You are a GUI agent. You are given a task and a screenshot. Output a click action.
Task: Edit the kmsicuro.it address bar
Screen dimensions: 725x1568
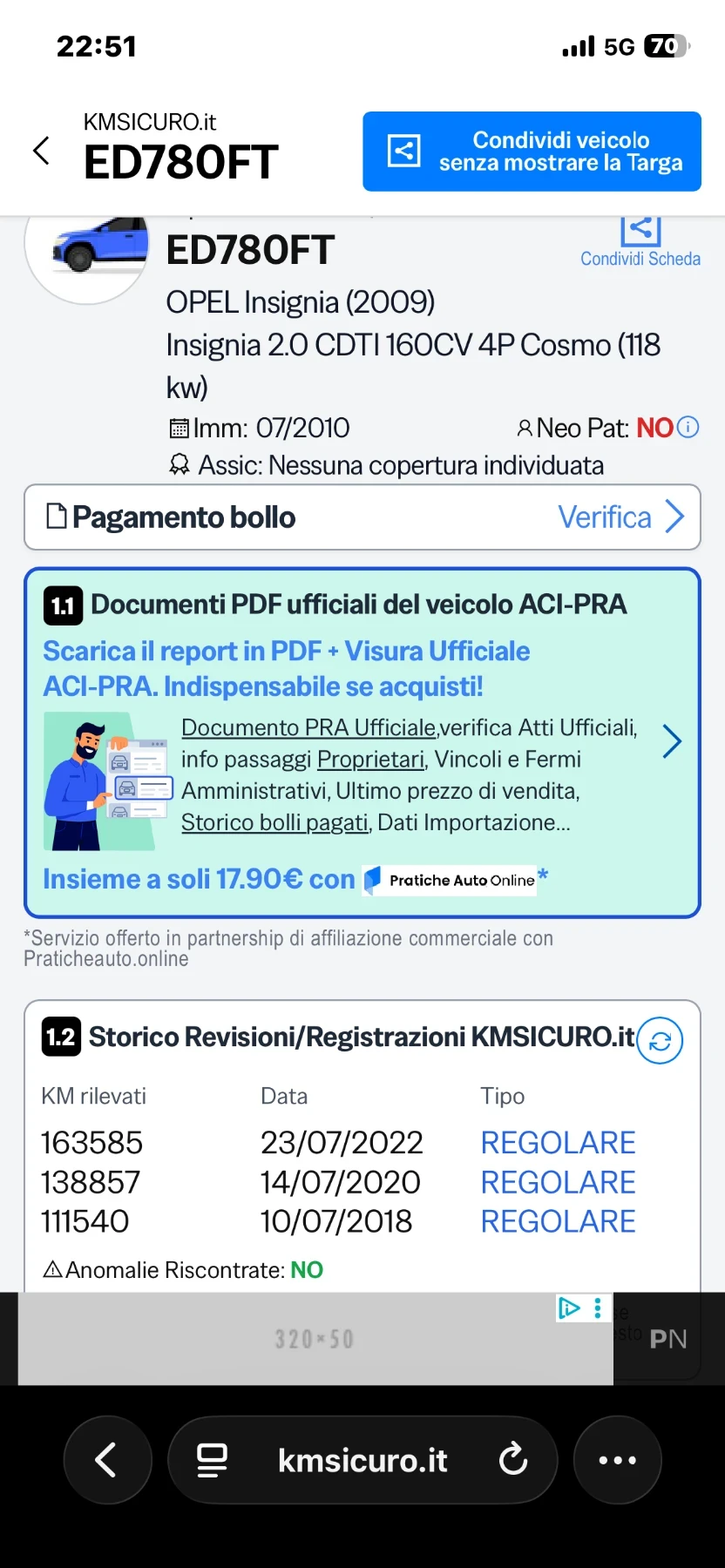[x=362, y=1460]
